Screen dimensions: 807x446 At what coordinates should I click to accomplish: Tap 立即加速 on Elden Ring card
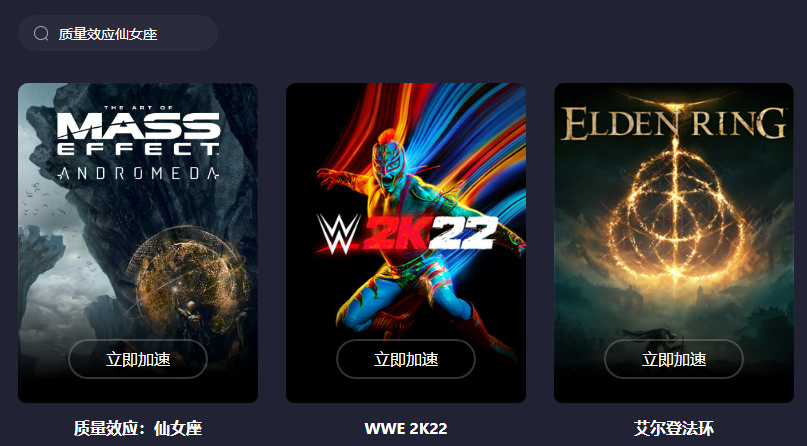point(674,359)
